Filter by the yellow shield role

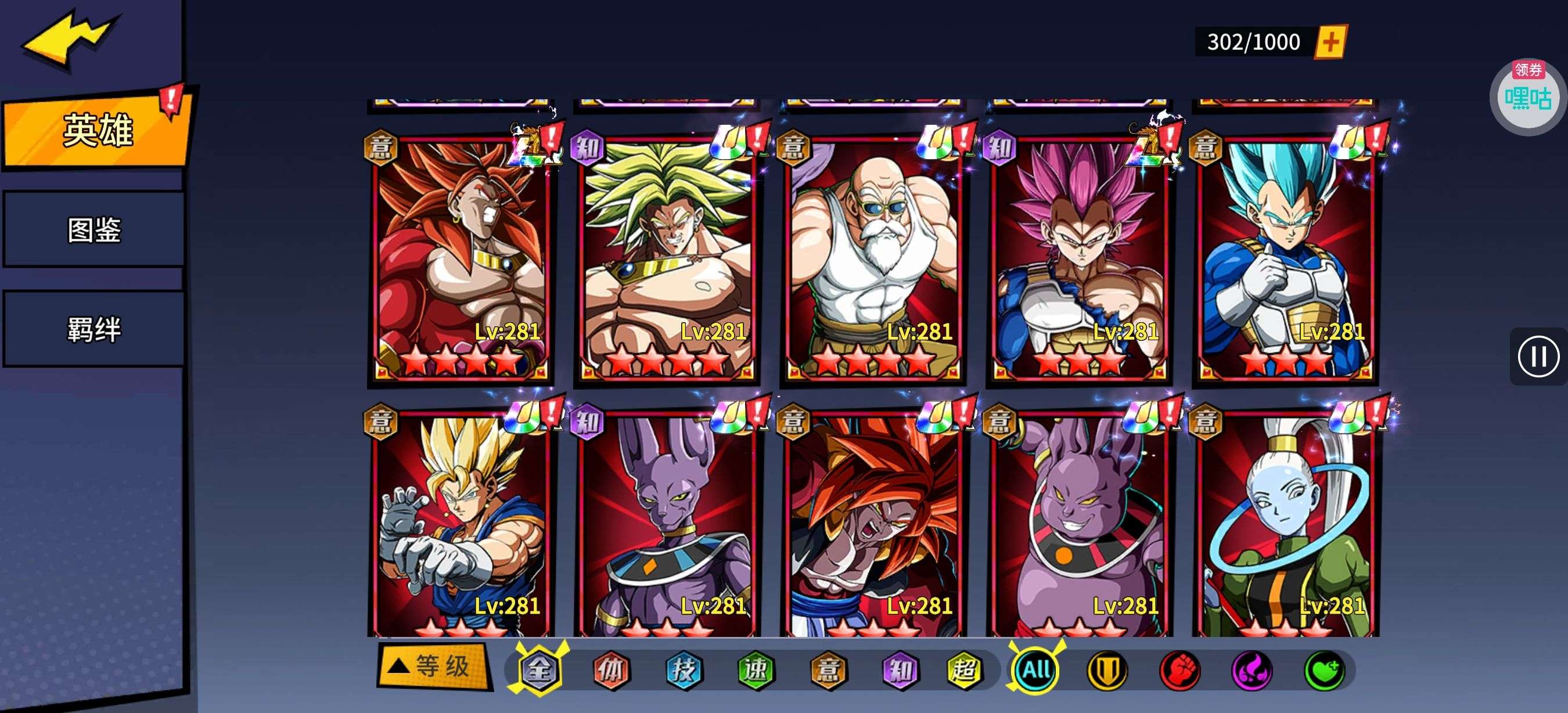click(x=1107, y=671)
